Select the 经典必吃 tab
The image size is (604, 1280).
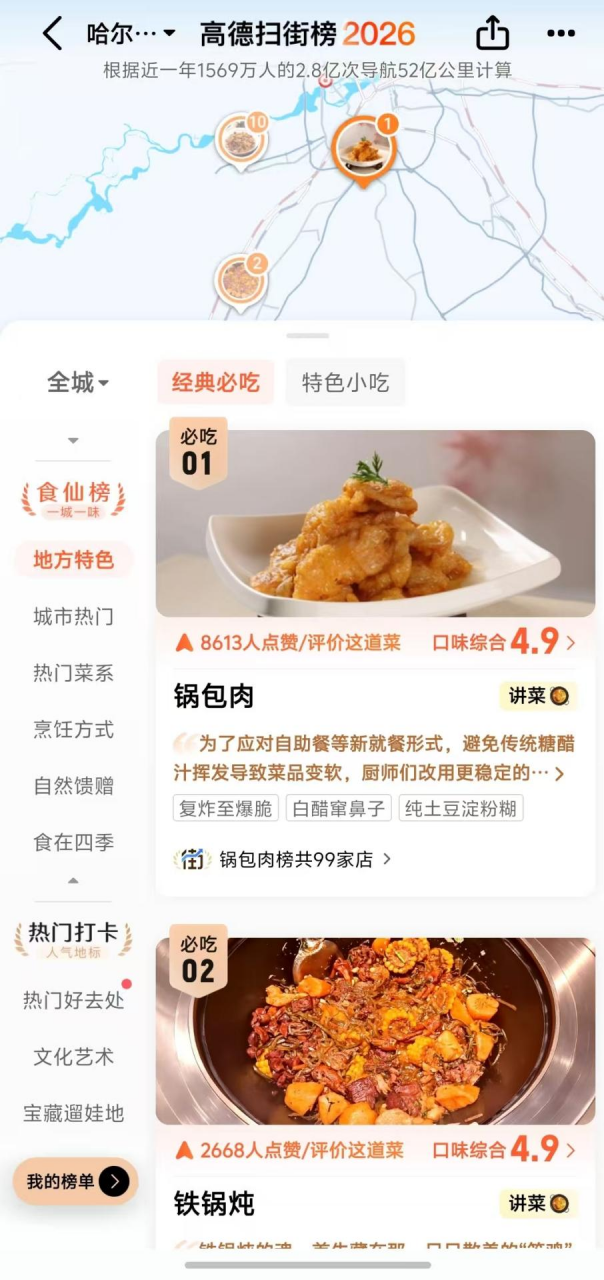tap(215, 382)
